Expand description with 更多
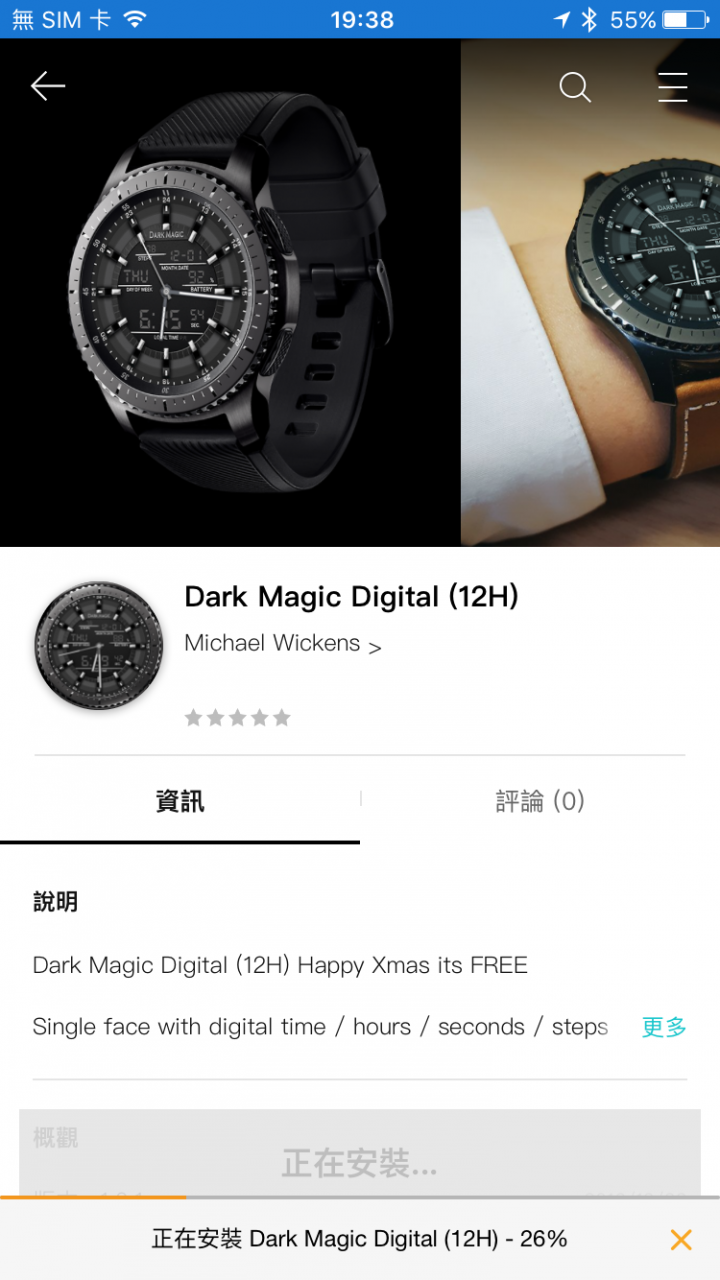The width and height of the screenshot is (720, 1280). point(663,1027)
